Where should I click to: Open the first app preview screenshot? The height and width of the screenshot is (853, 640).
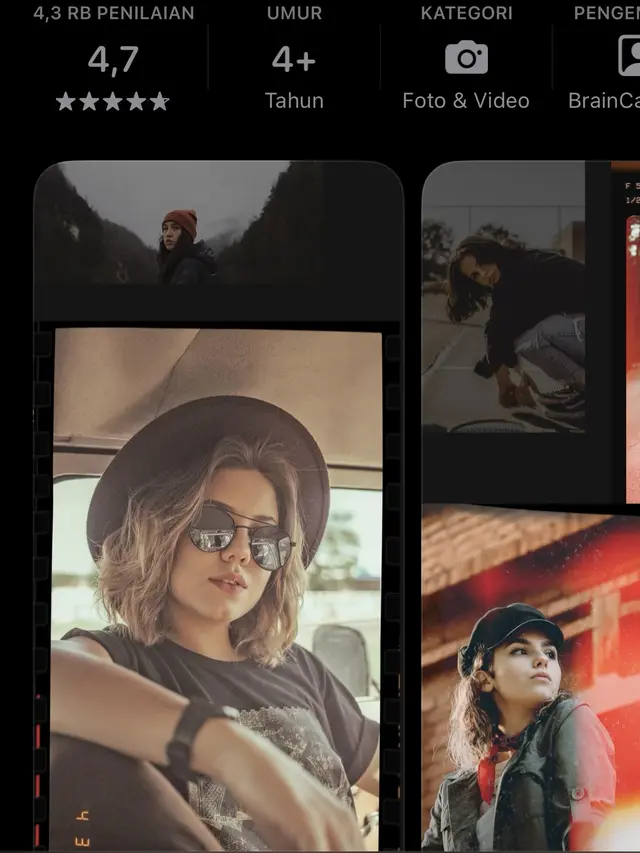(x=218, y=505)
